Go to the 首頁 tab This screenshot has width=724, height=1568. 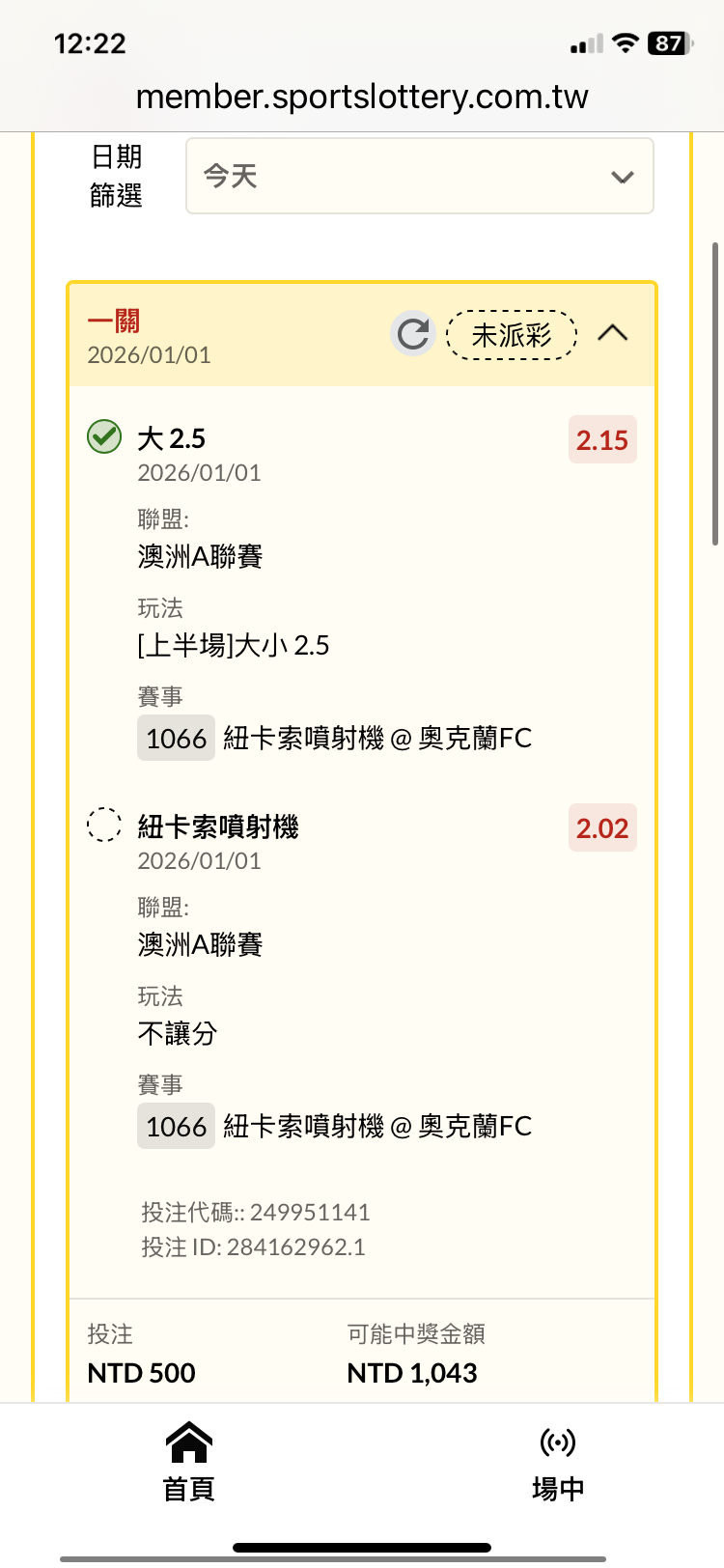(188, 1462)
